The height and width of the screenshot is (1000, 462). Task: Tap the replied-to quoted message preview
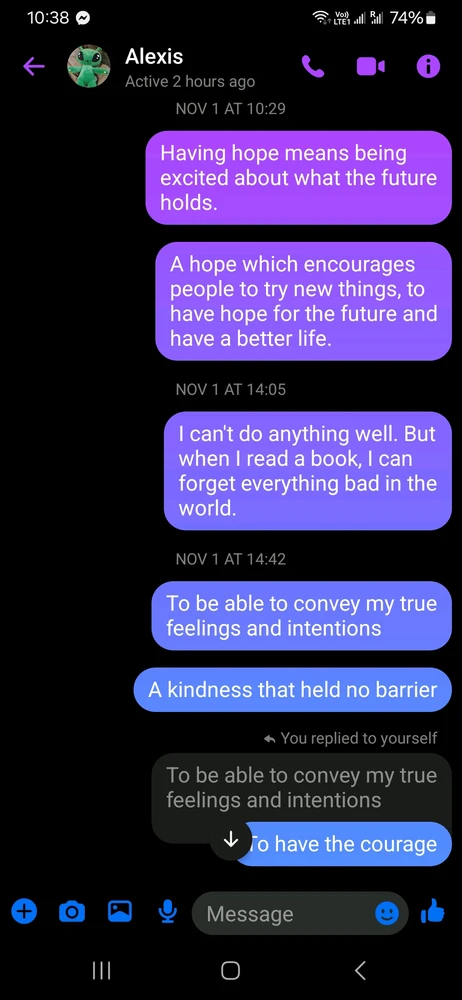coord(301,788)
